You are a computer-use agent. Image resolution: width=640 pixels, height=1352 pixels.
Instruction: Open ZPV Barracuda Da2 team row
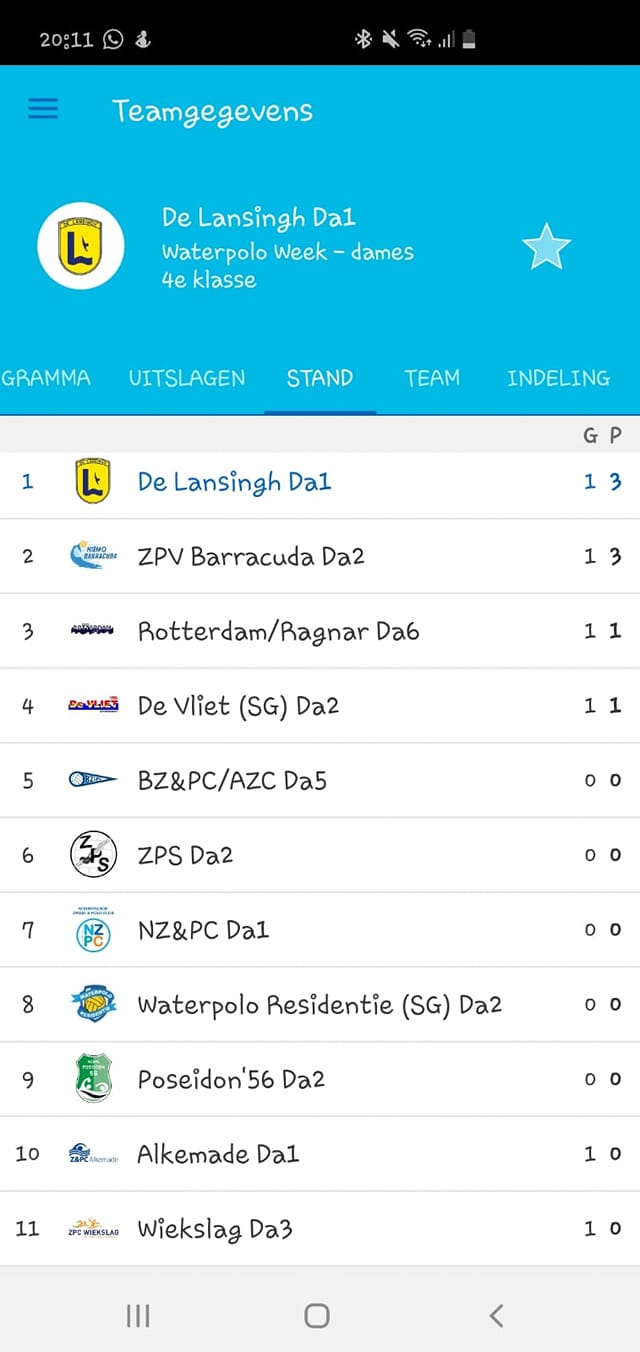click(320, 556)
